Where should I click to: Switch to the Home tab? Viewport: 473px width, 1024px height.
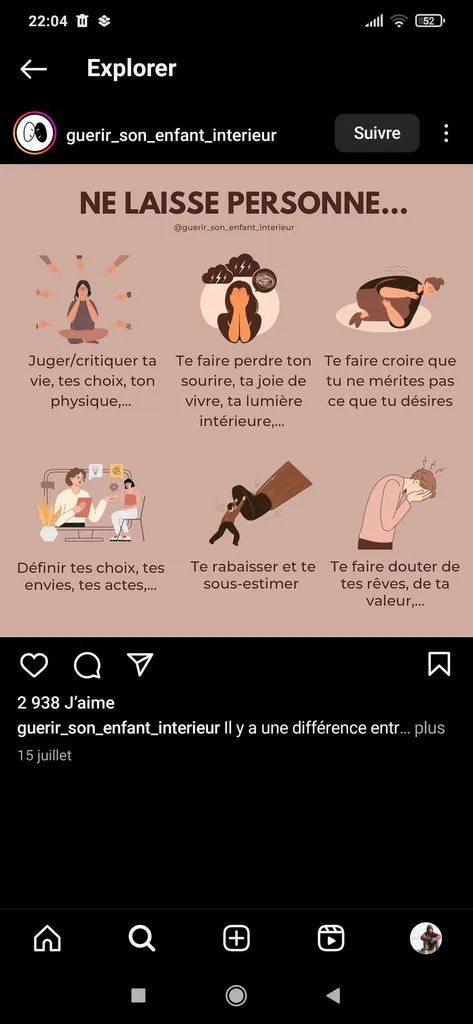pos(47,939)
